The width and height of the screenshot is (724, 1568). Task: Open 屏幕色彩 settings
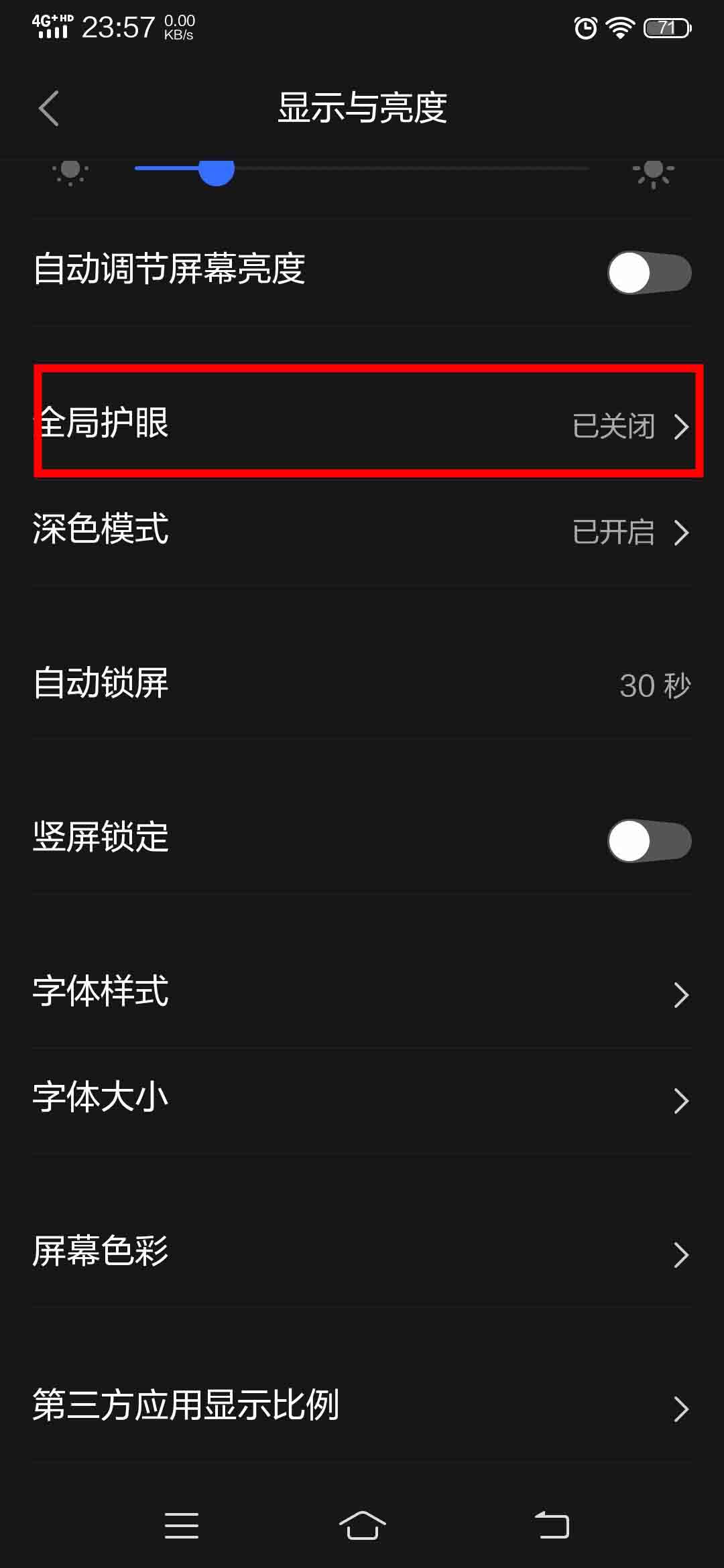coord(362,1253)
